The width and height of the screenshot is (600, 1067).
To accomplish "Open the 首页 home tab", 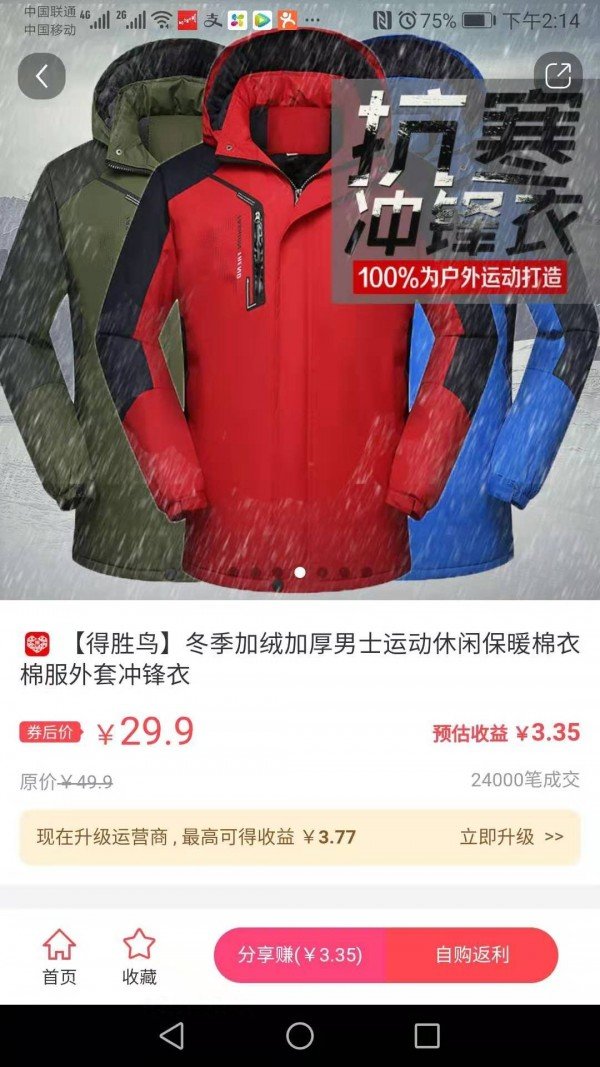I will click(x=59, y=957).
